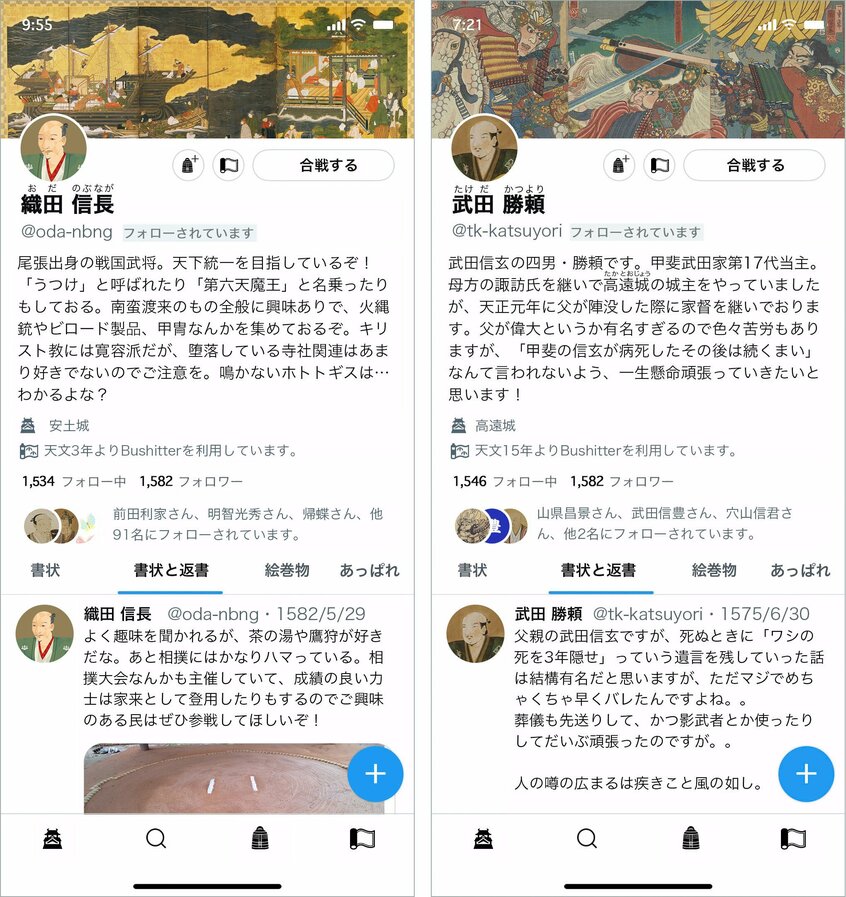This screenshot has height=897, width=846.
Task: View 1,546 フォロー中 list of Takeda Katsuyori
Action: coord(504,481)
